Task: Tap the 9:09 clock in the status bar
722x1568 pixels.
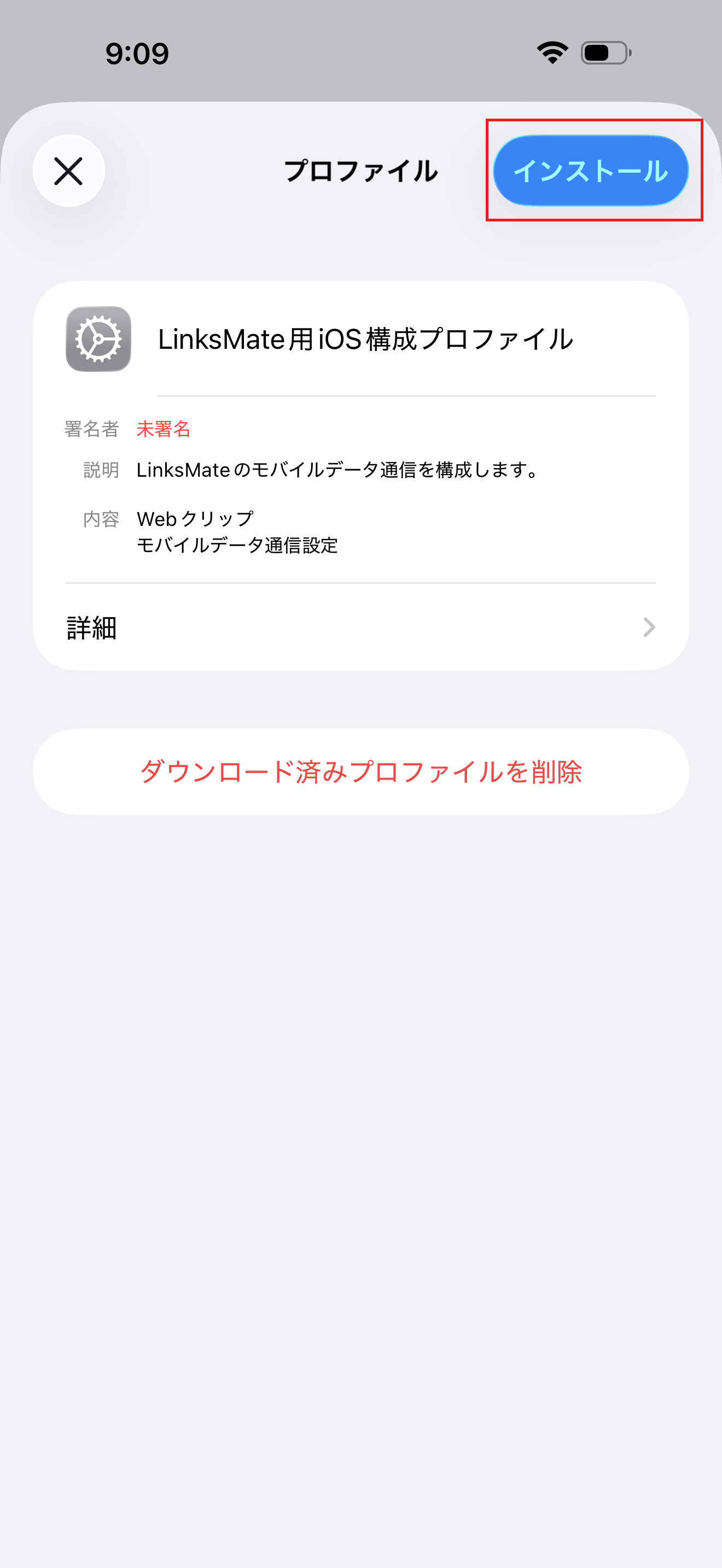Action: coord(136,54)
